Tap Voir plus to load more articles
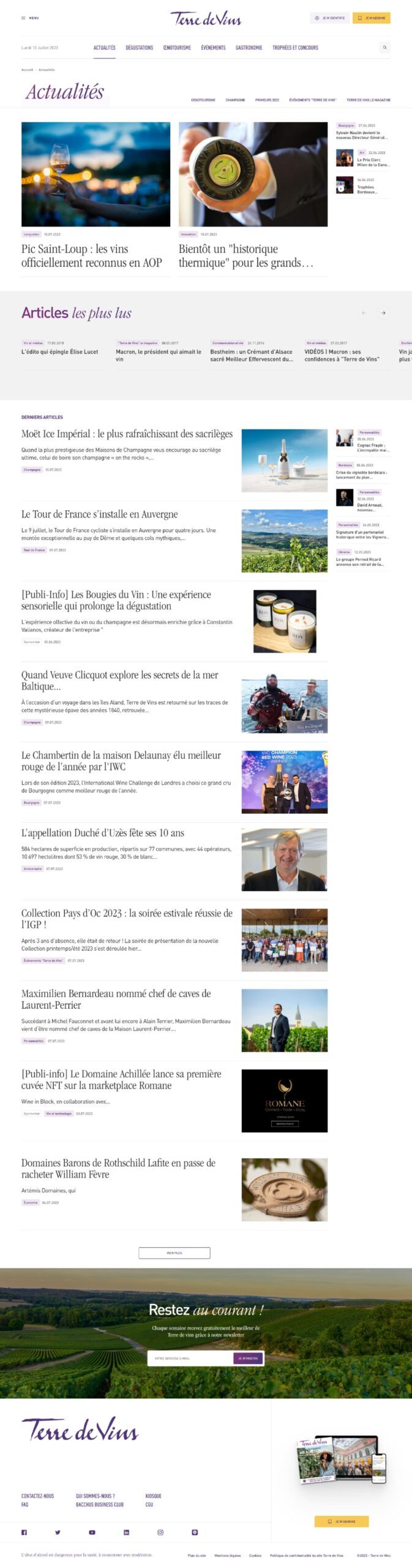This screenshot has height=1568, width=412. coord(174,1253)
